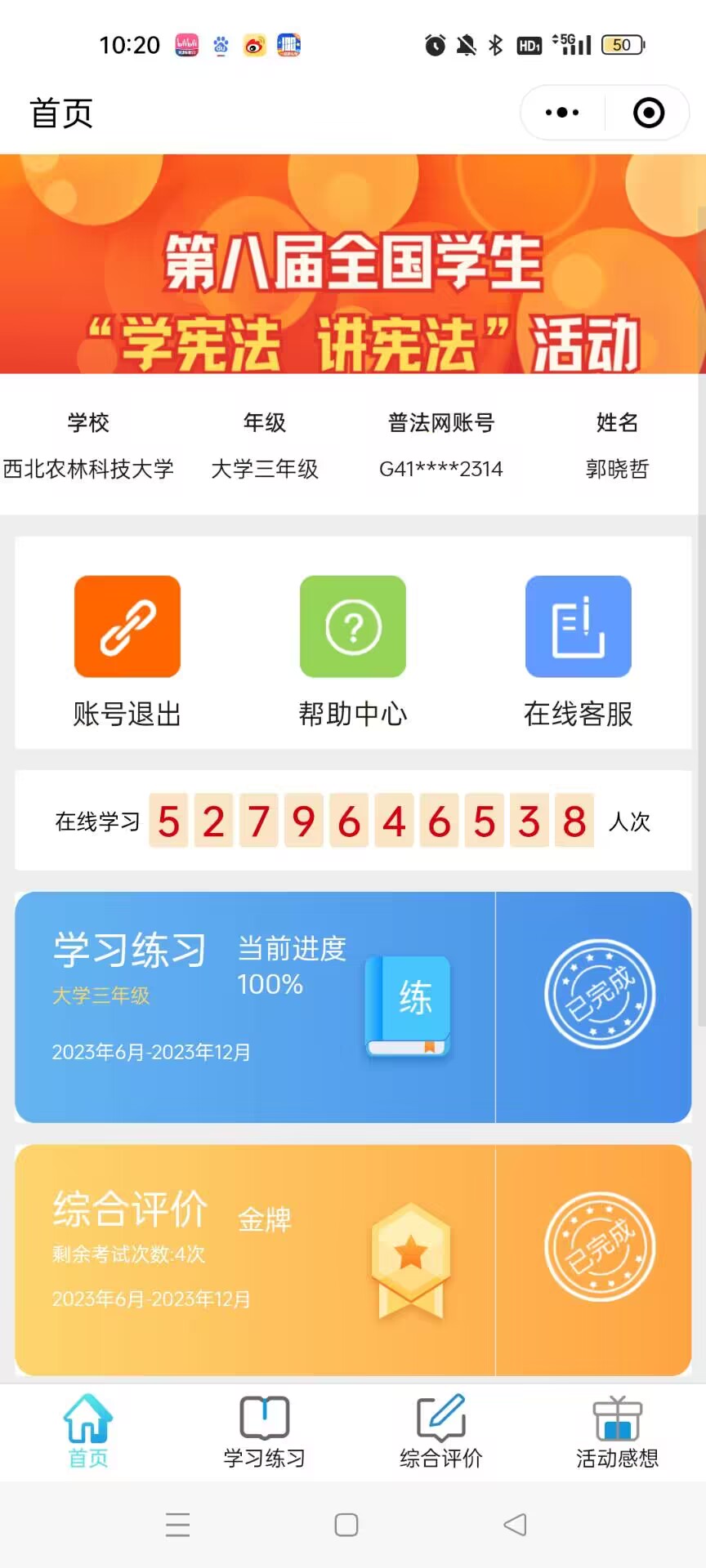Viewport: 706px width, 1568px height.
Task: Select the 首页 home tab
Action: pos(88,1432)
